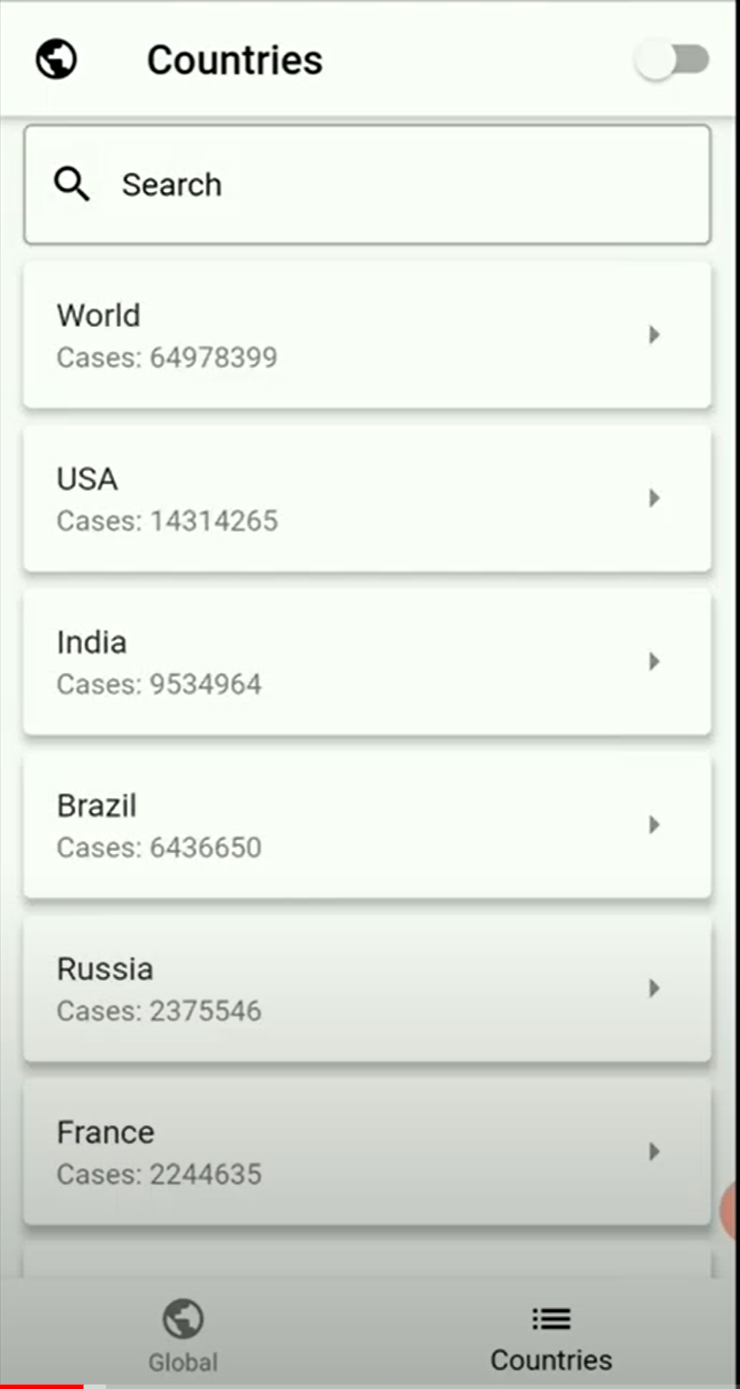Select the Countries list icon in bottom bar
Screen dimensions: 740x1389
pyautogui.click(x=551, y=1318)
